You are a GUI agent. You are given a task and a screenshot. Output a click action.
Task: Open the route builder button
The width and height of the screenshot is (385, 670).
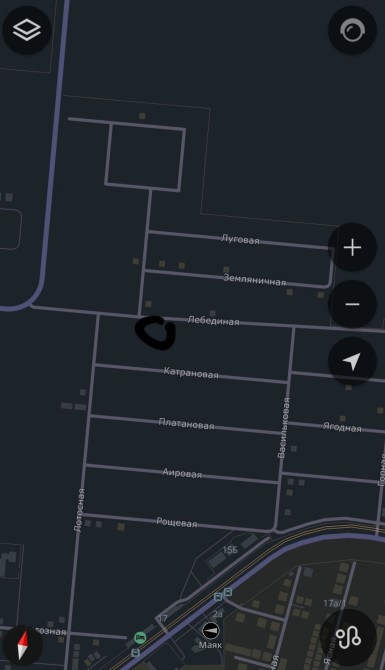click(348, 637)
